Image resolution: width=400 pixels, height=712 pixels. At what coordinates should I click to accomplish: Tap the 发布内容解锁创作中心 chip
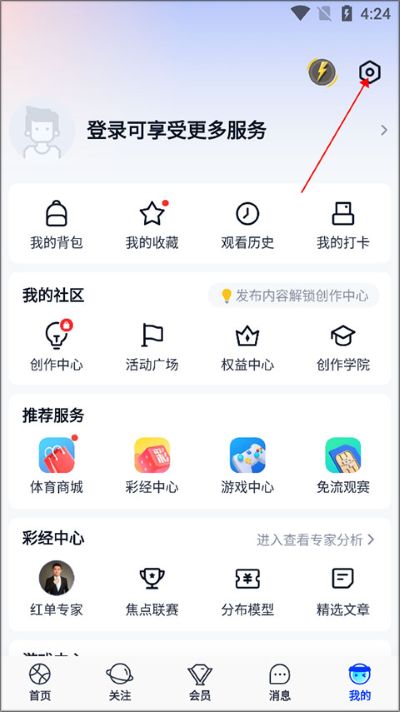[x=294, y=296]
